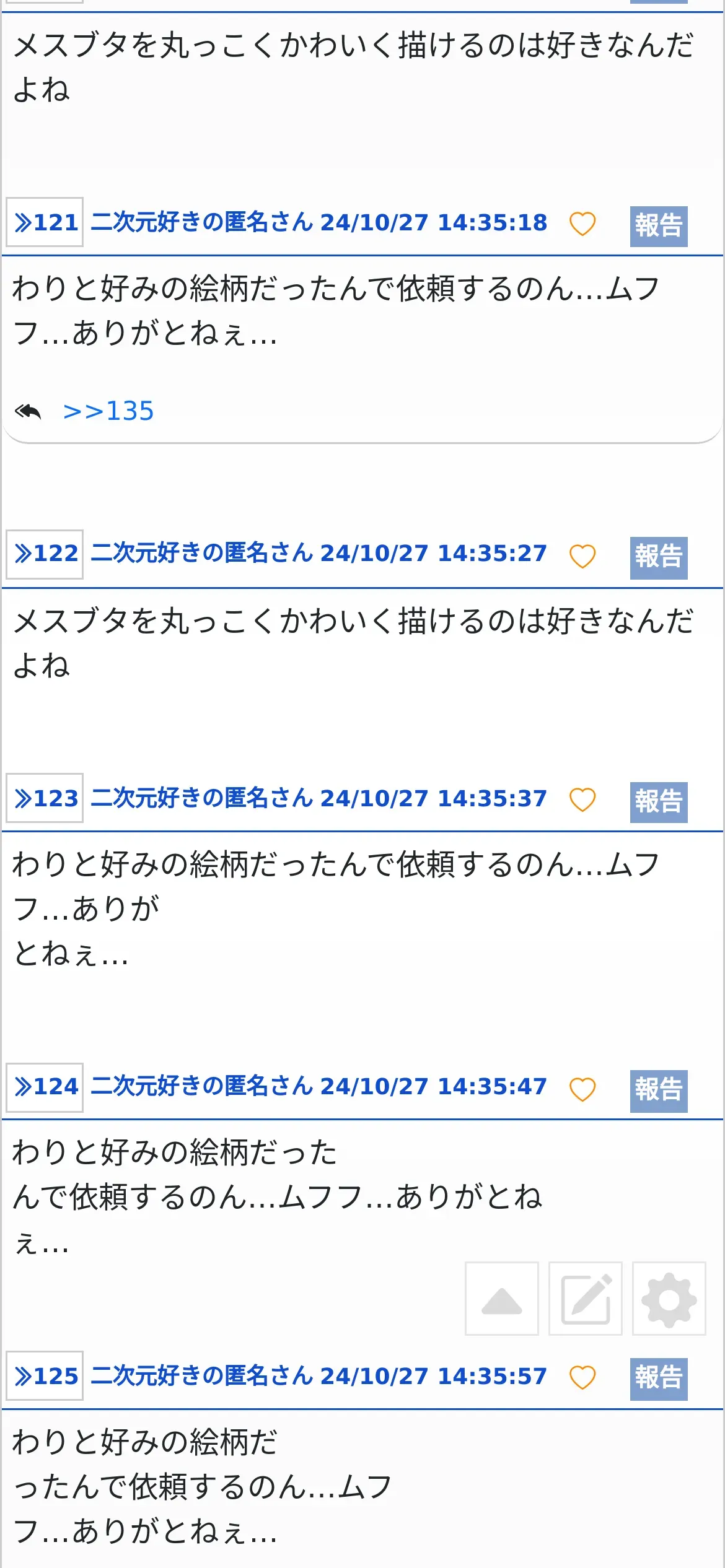Tap the >>124 post number

(45, 1087)
